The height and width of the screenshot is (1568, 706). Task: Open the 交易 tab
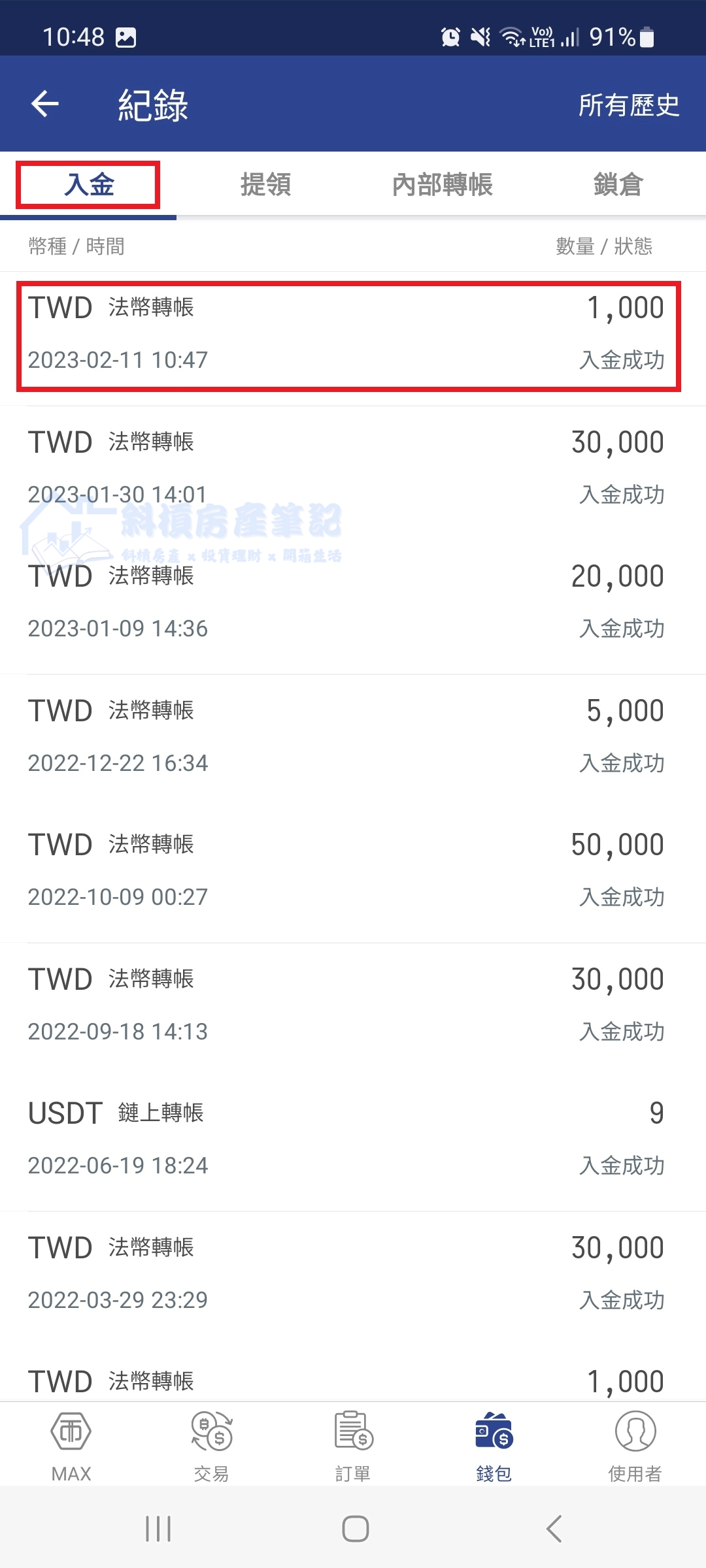(x=212, y=1445)
